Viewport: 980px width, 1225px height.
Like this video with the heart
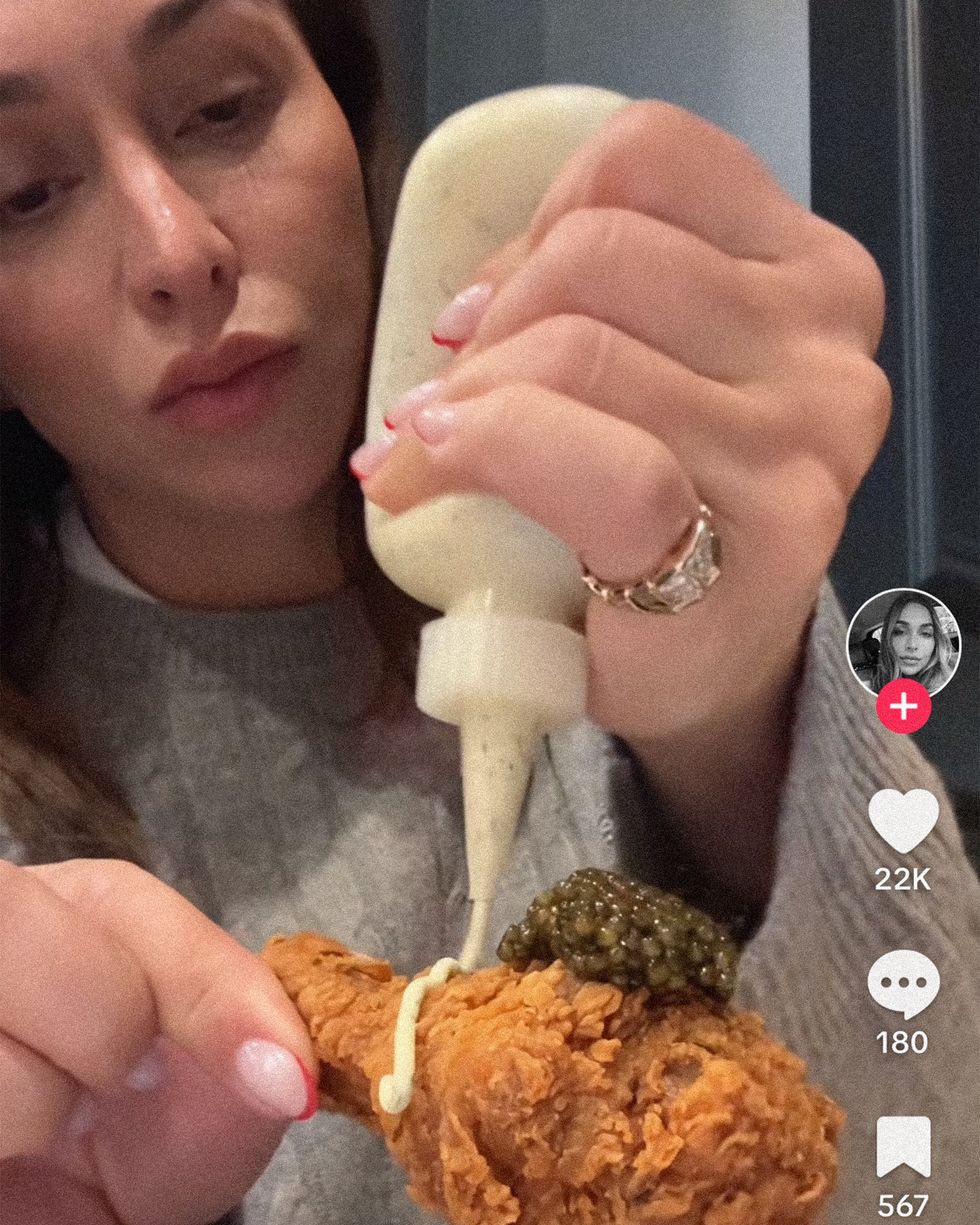pyautogui.click(x=903, y=821)
